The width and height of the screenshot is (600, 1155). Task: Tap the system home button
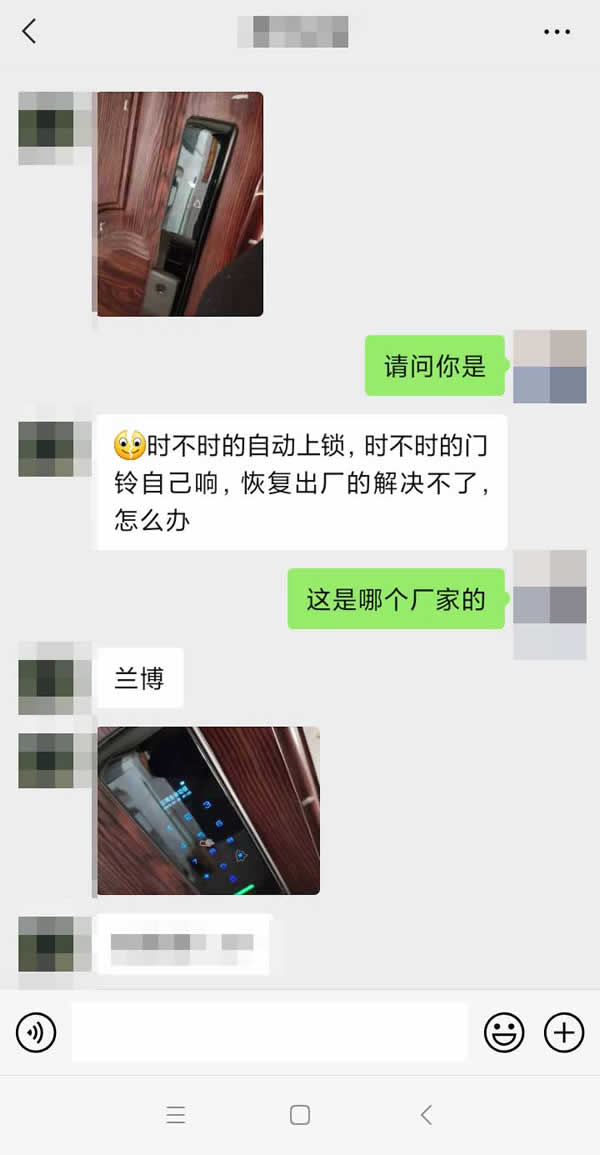[299, 1115]
